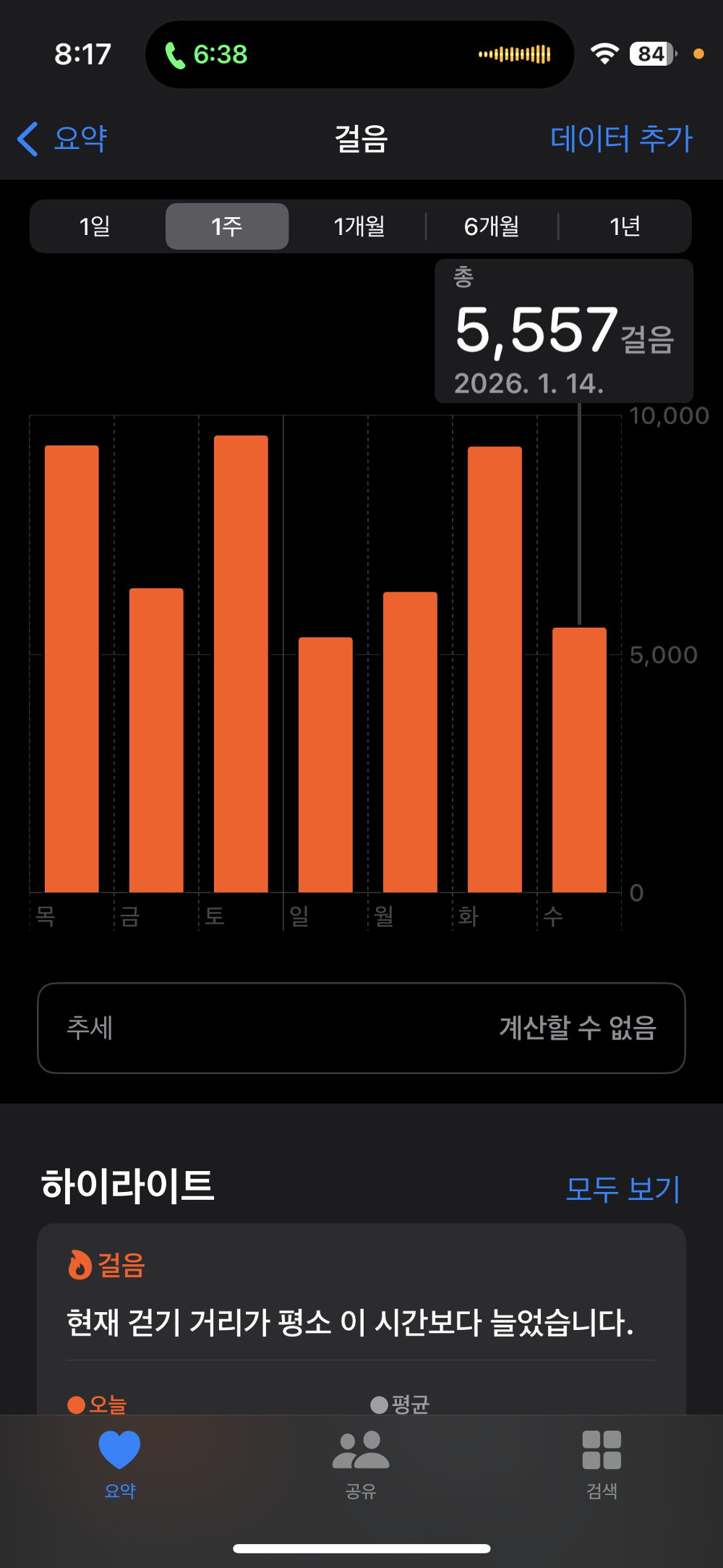Image resolution: width=723 pixels, height=1568 pixels.
Task: Select the 화 bar in the chart
Action: coord(495,669)
